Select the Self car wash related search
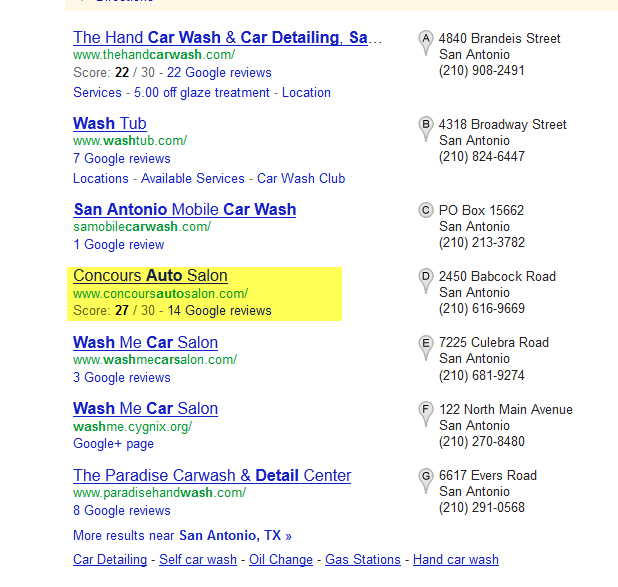Image resolution: width=618 pixels, height=587 pixels. 198,559
